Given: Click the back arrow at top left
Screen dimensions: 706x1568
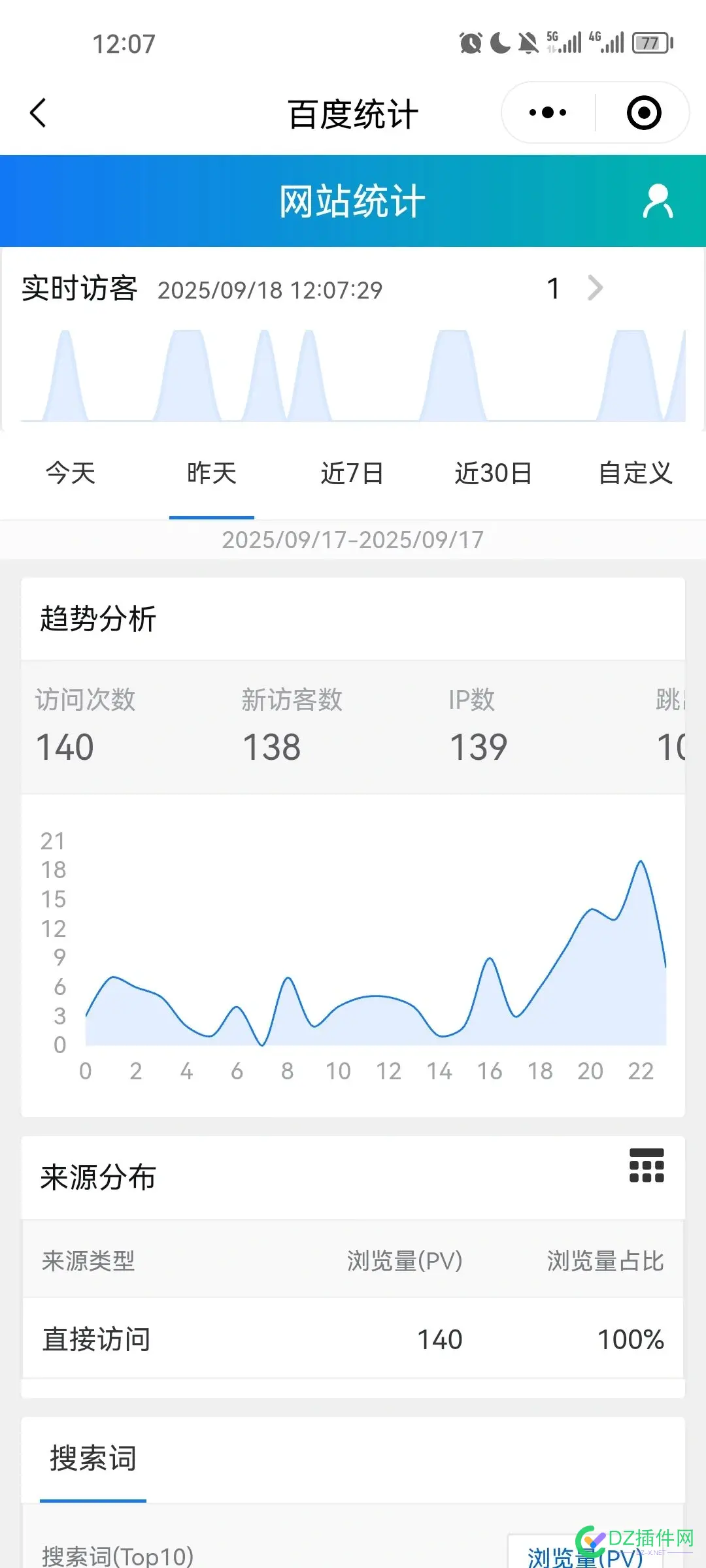Looking at the screenshot, I should pyautogui.click(x=37, y=112).
